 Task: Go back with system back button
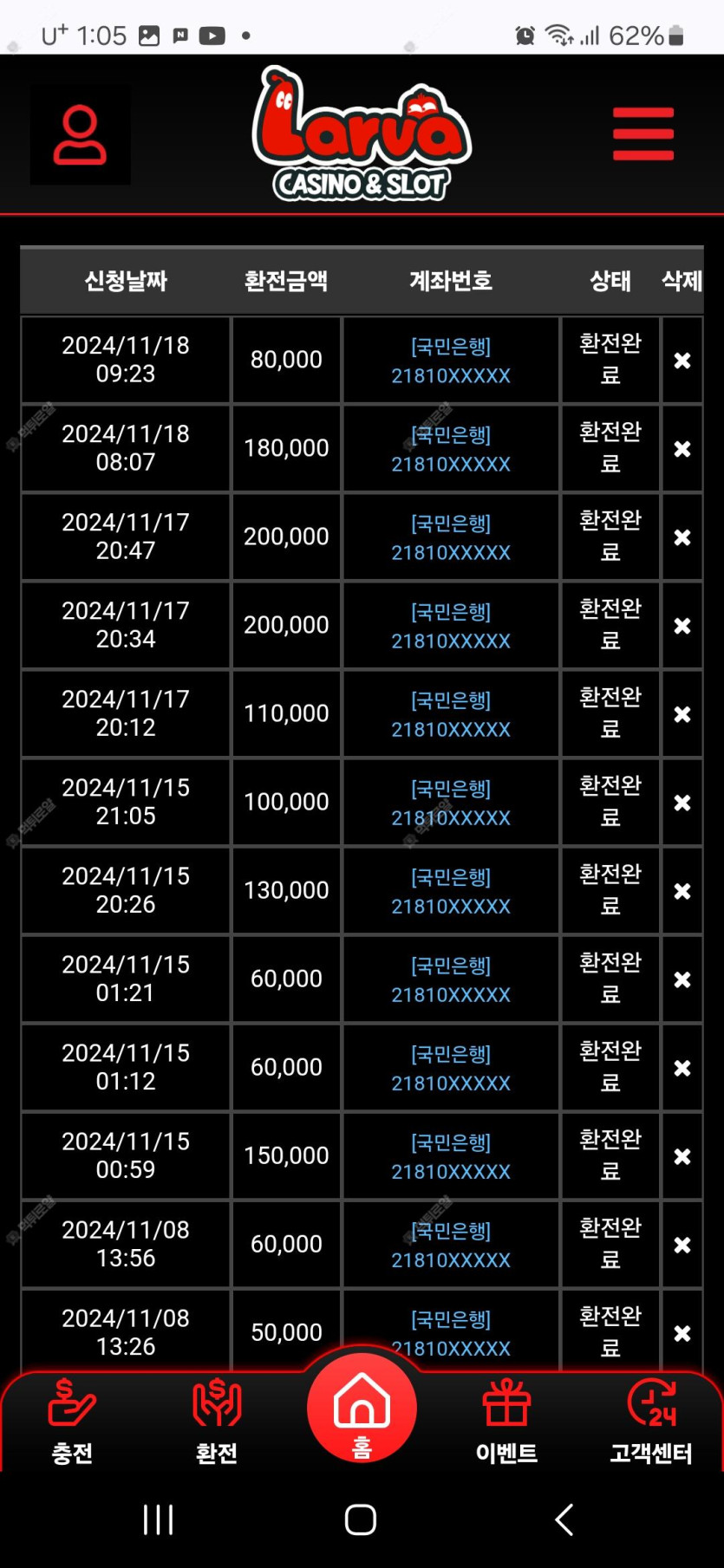tap(564, 1519)
